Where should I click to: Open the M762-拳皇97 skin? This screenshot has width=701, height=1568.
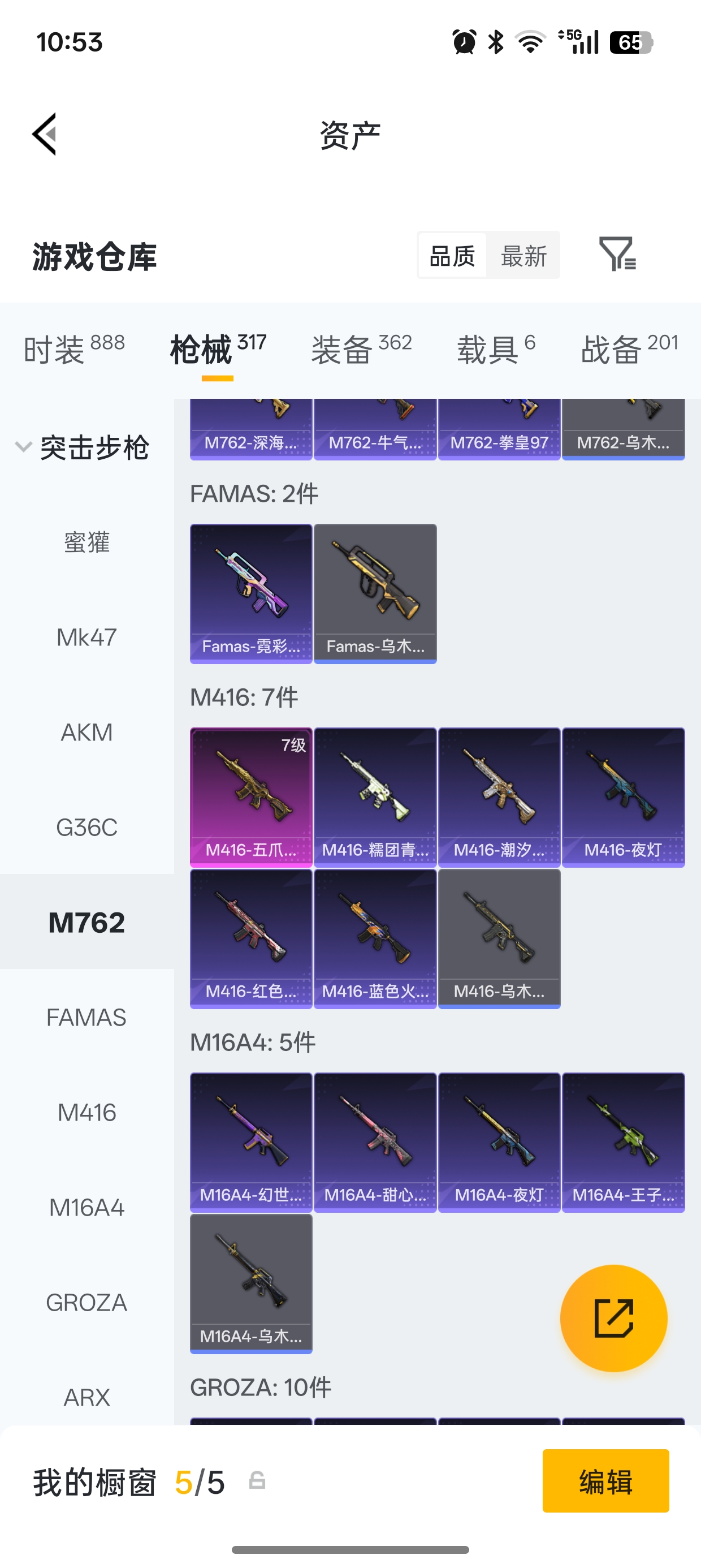[x=499, y=429]
